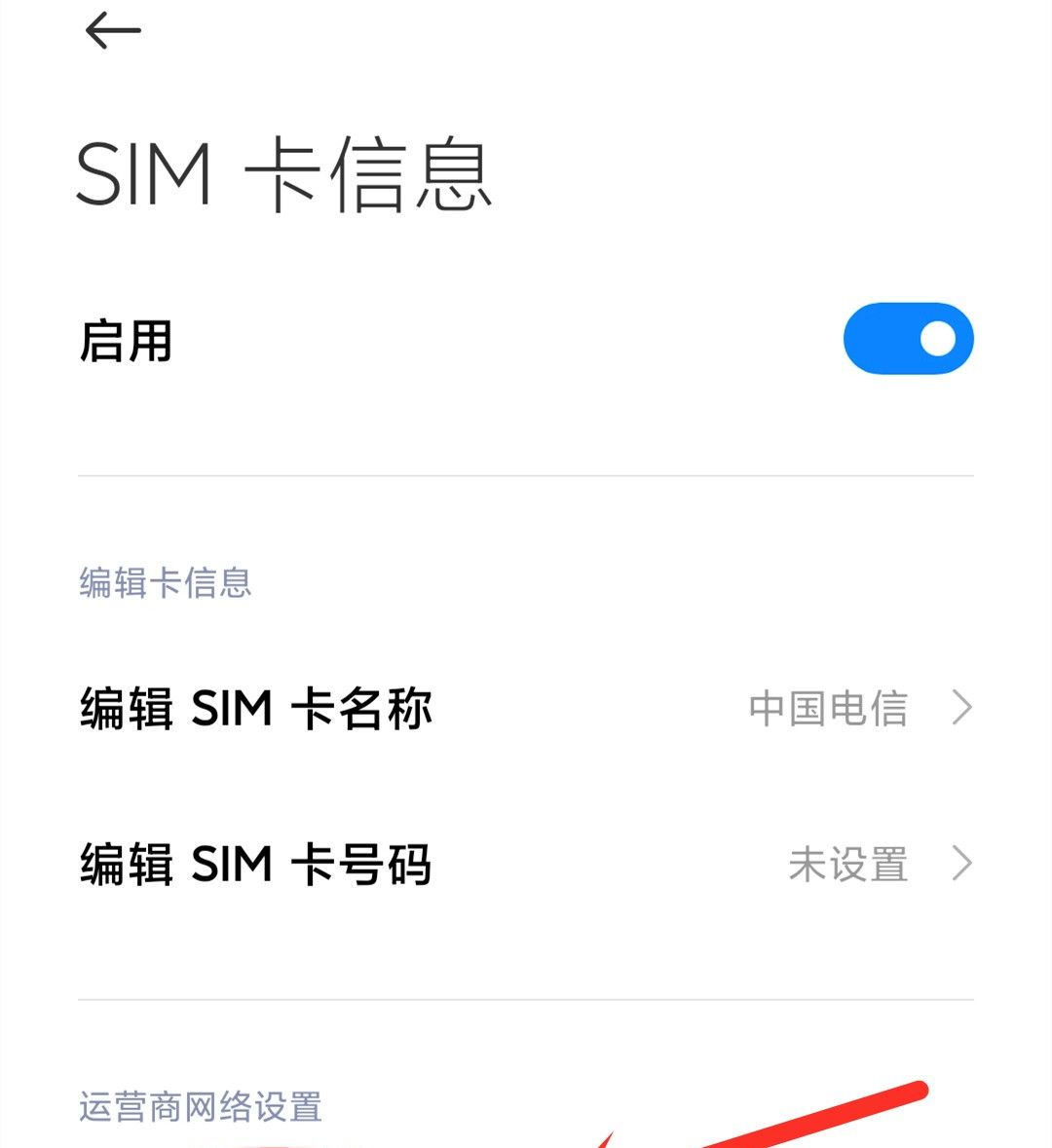Viewport: 1052px width, 1148px height.
Task: Tap the right-facing arrow after 中国电信
Action: pyautogui.click(x=962, y=708)
